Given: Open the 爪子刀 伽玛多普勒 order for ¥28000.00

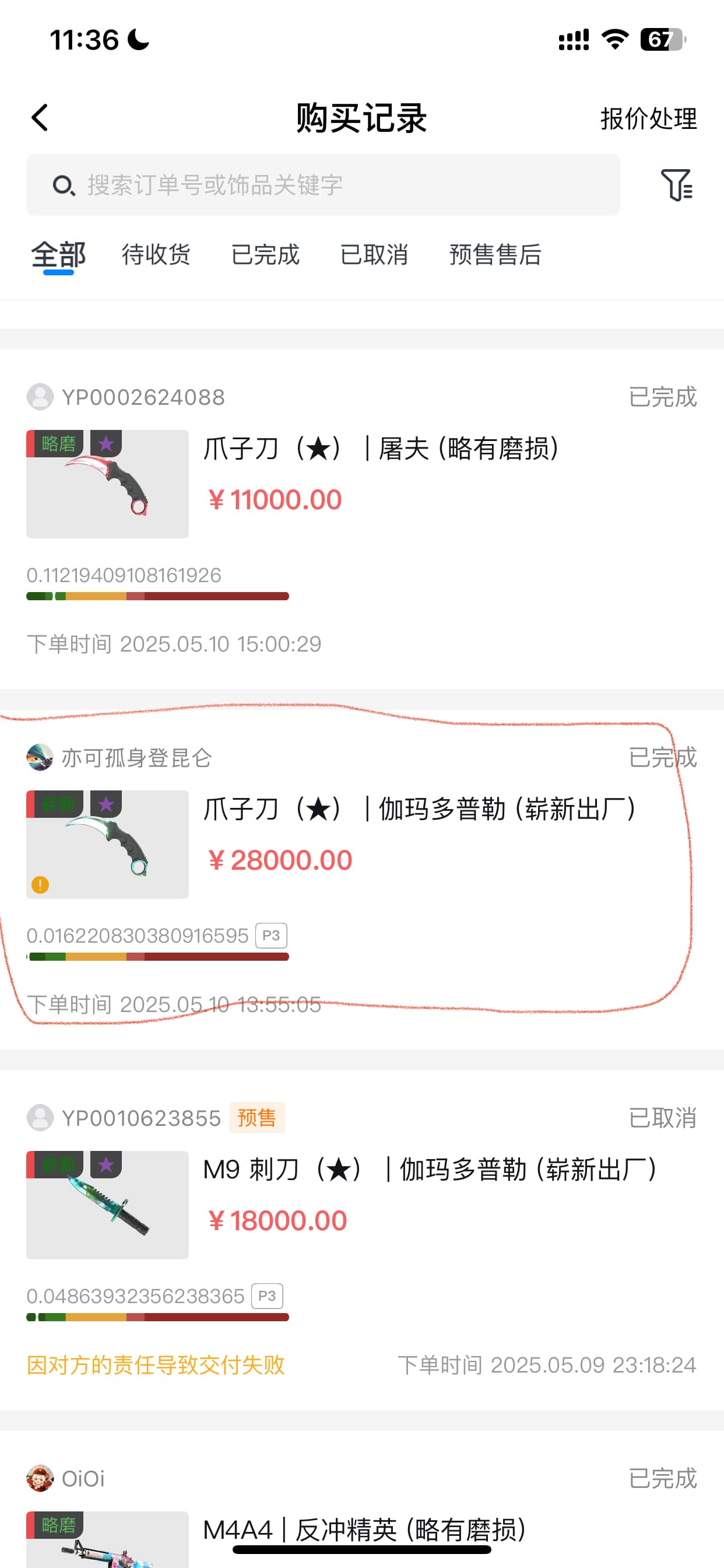Looking at the screenshot, I should [x=362, y=879].
